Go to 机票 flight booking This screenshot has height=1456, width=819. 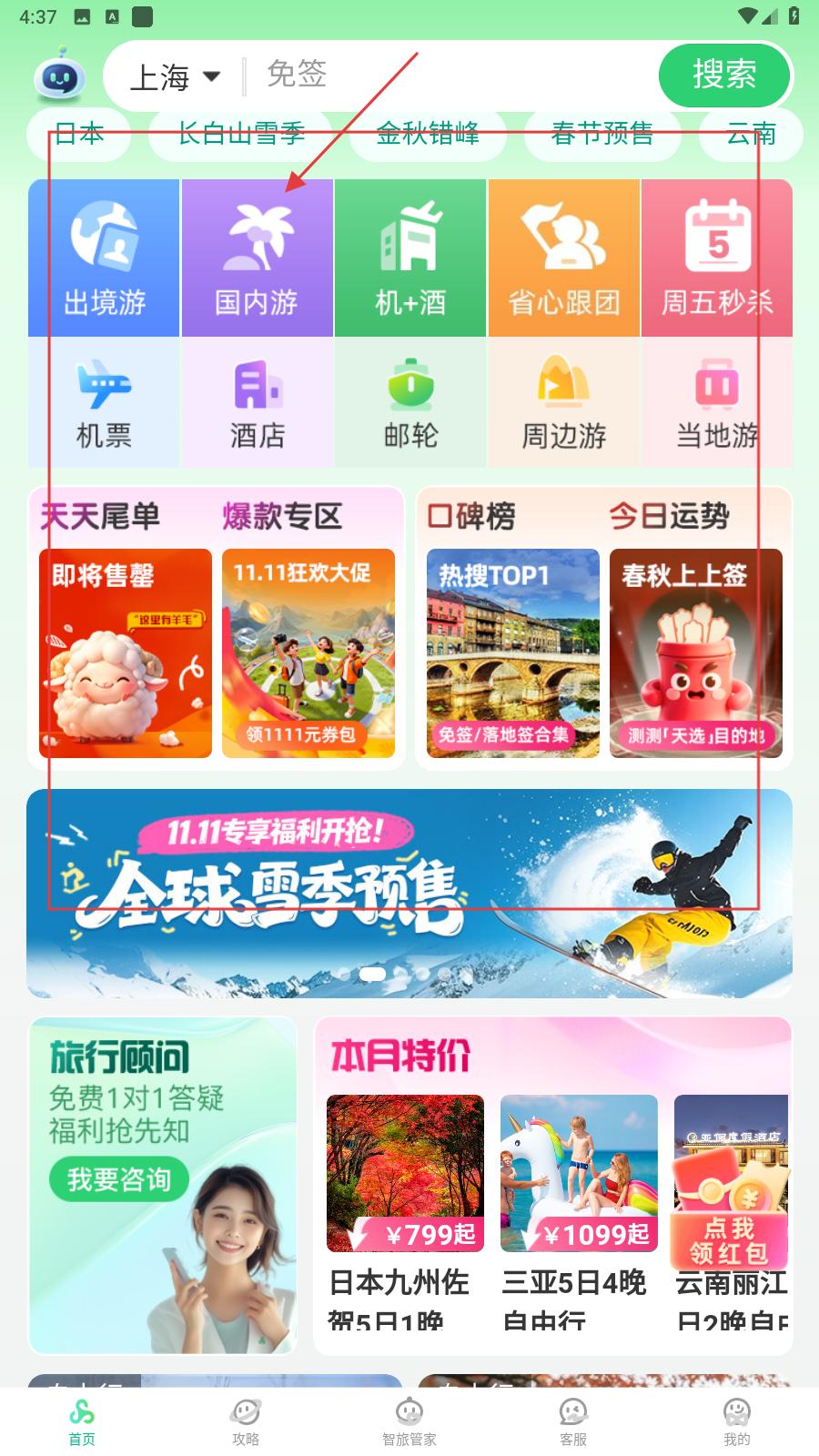point(104,403)
